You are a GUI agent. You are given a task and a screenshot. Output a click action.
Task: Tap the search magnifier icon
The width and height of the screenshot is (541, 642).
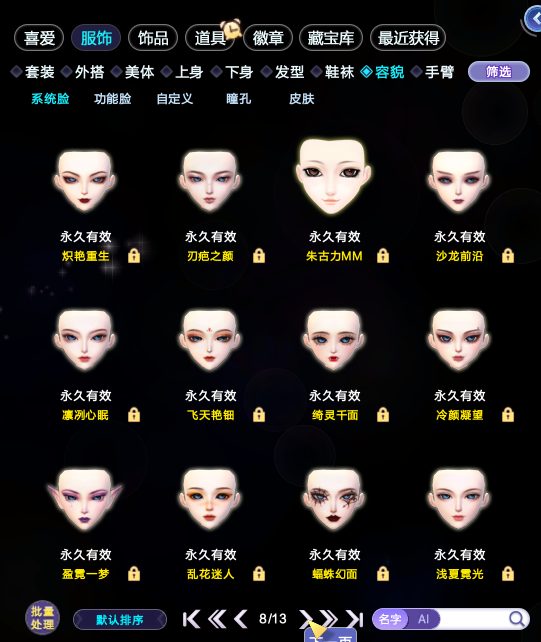517,619
